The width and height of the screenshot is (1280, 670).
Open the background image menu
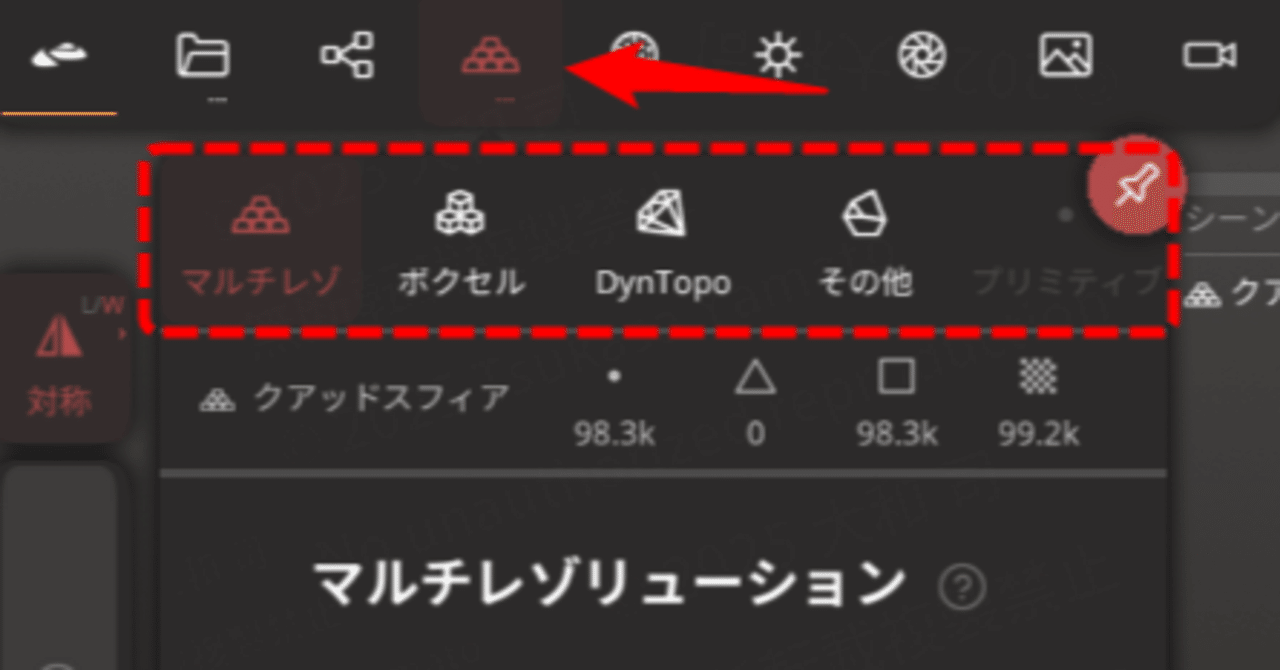coord(1065,55)
